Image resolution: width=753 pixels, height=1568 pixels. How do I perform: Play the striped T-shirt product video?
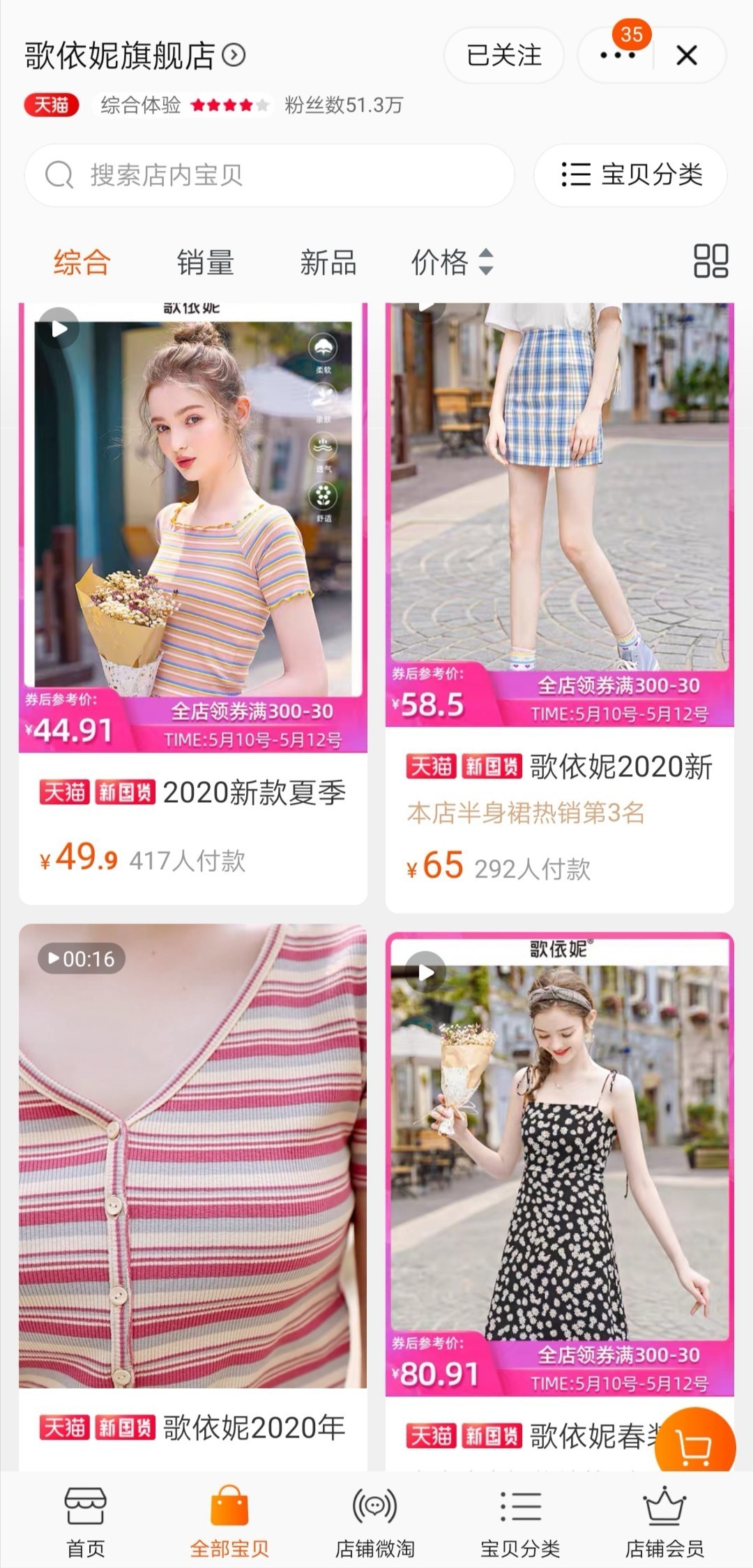pyautogui.click(x=60, y=326)
